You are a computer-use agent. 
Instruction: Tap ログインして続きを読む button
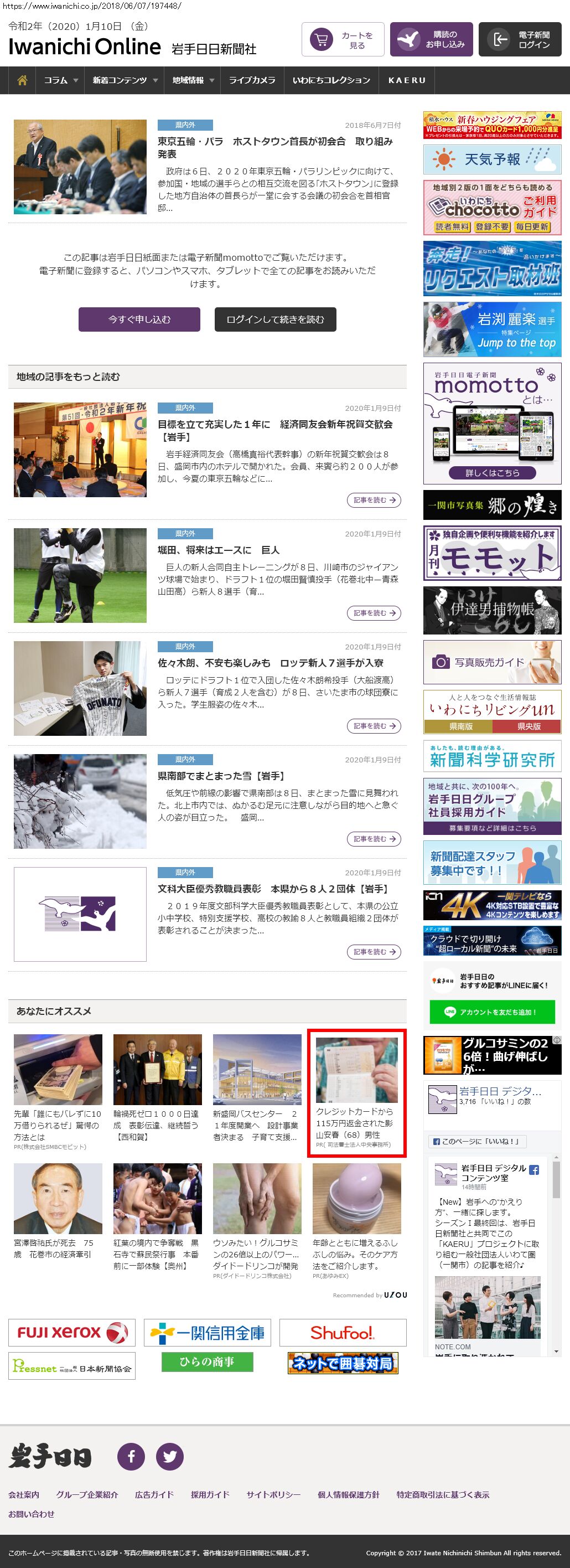coord(275,319)
